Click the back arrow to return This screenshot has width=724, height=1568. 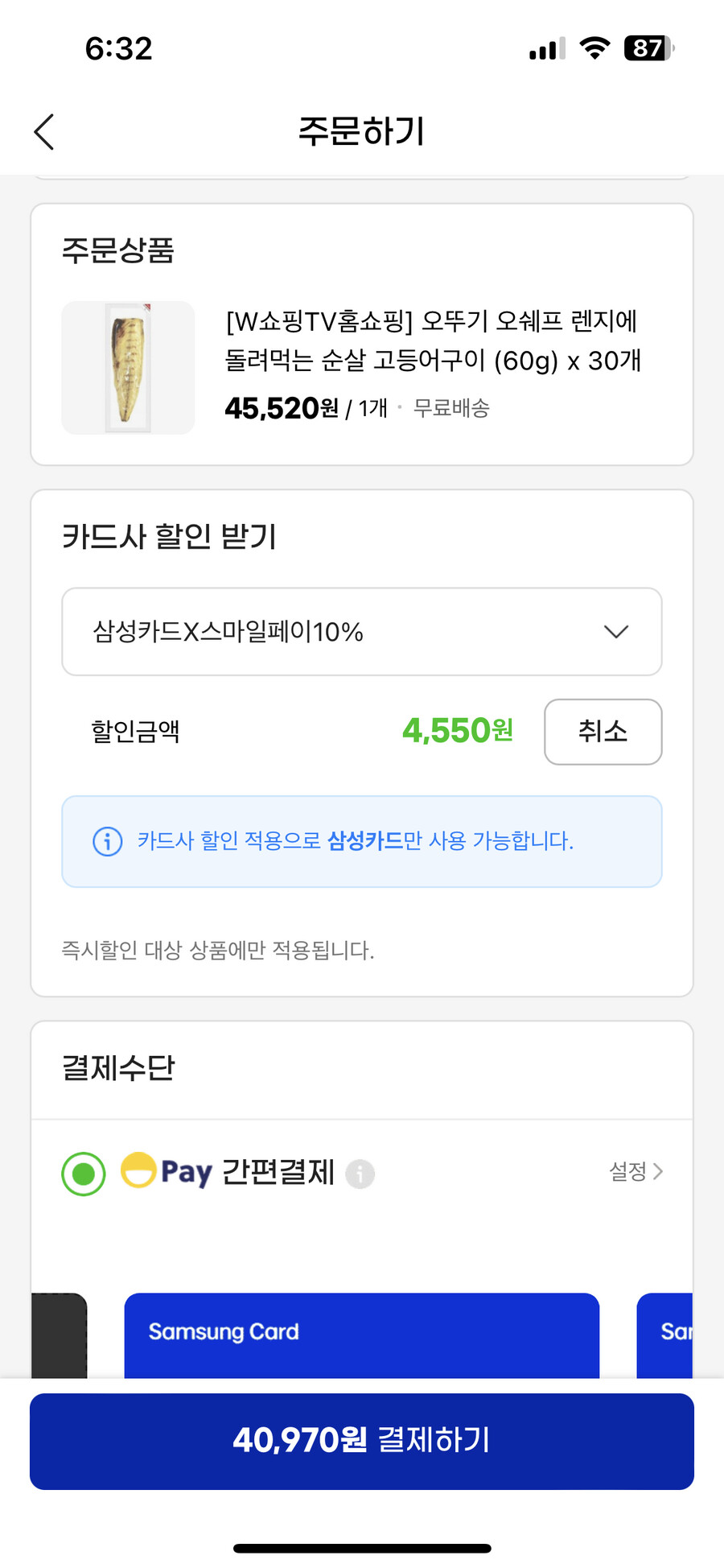44,130
